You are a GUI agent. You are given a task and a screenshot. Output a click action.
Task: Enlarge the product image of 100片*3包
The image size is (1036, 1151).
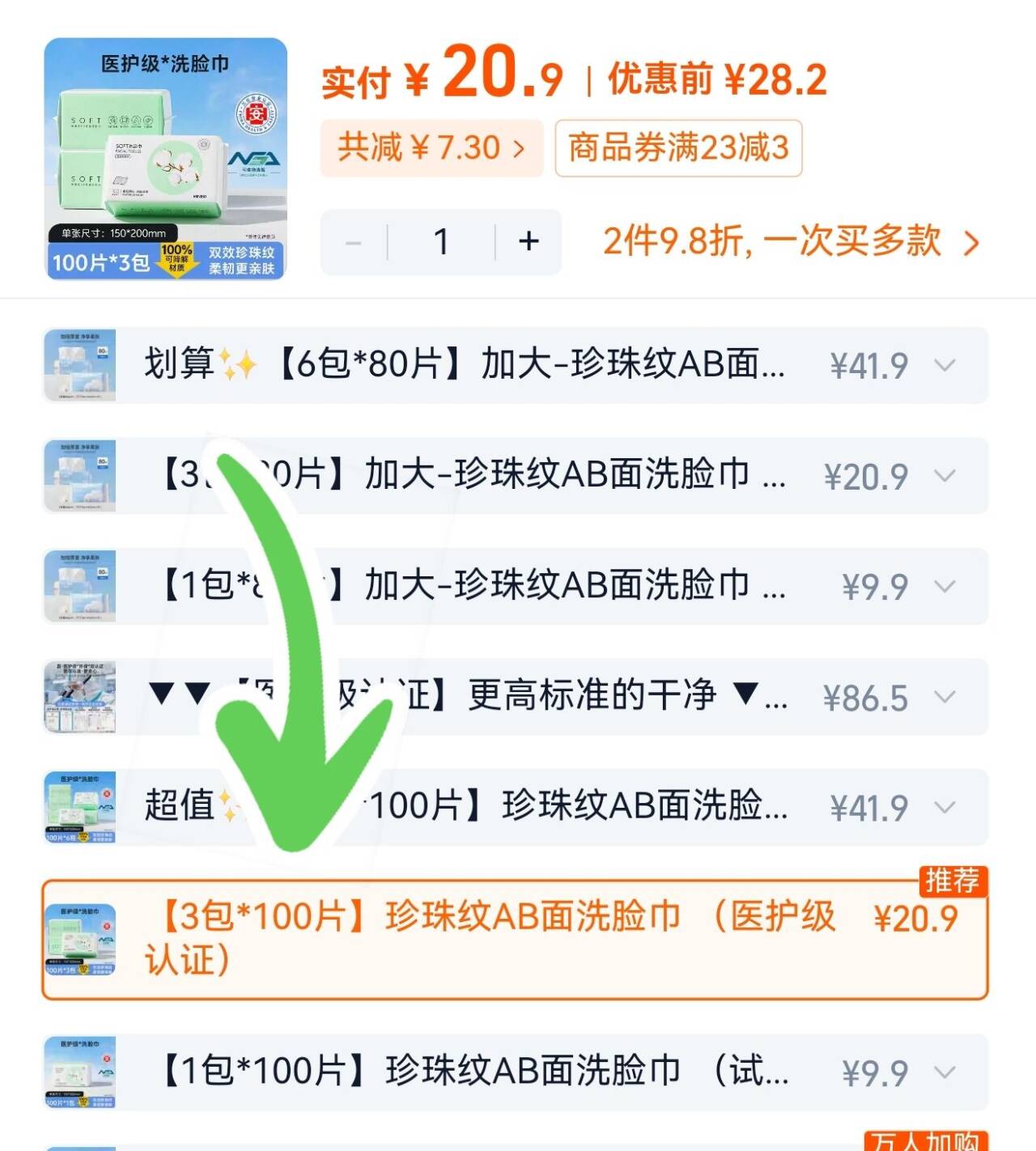tap(166, 159)
